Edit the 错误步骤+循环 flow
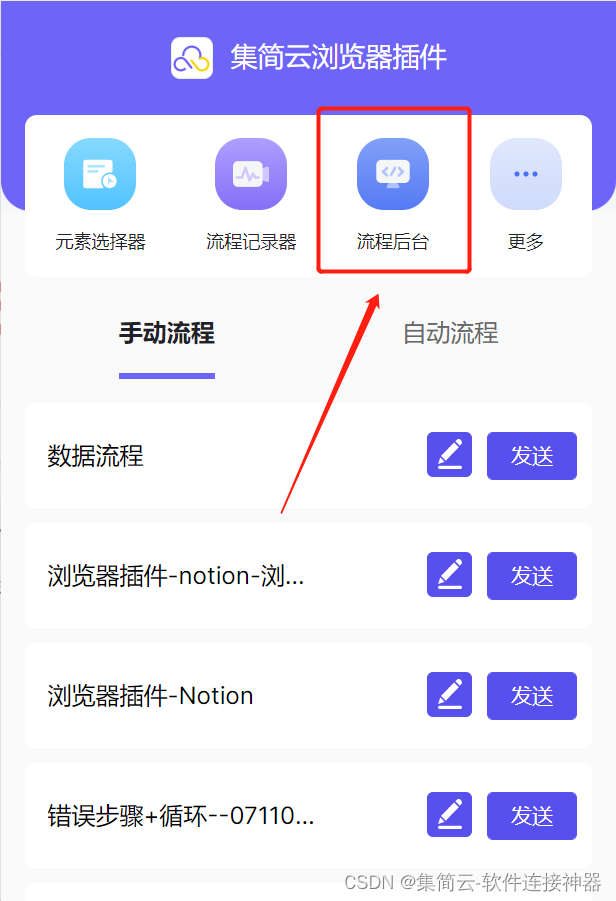Image resolution: width=616 pixels, height=901 pixels. (x=449, y=816)
